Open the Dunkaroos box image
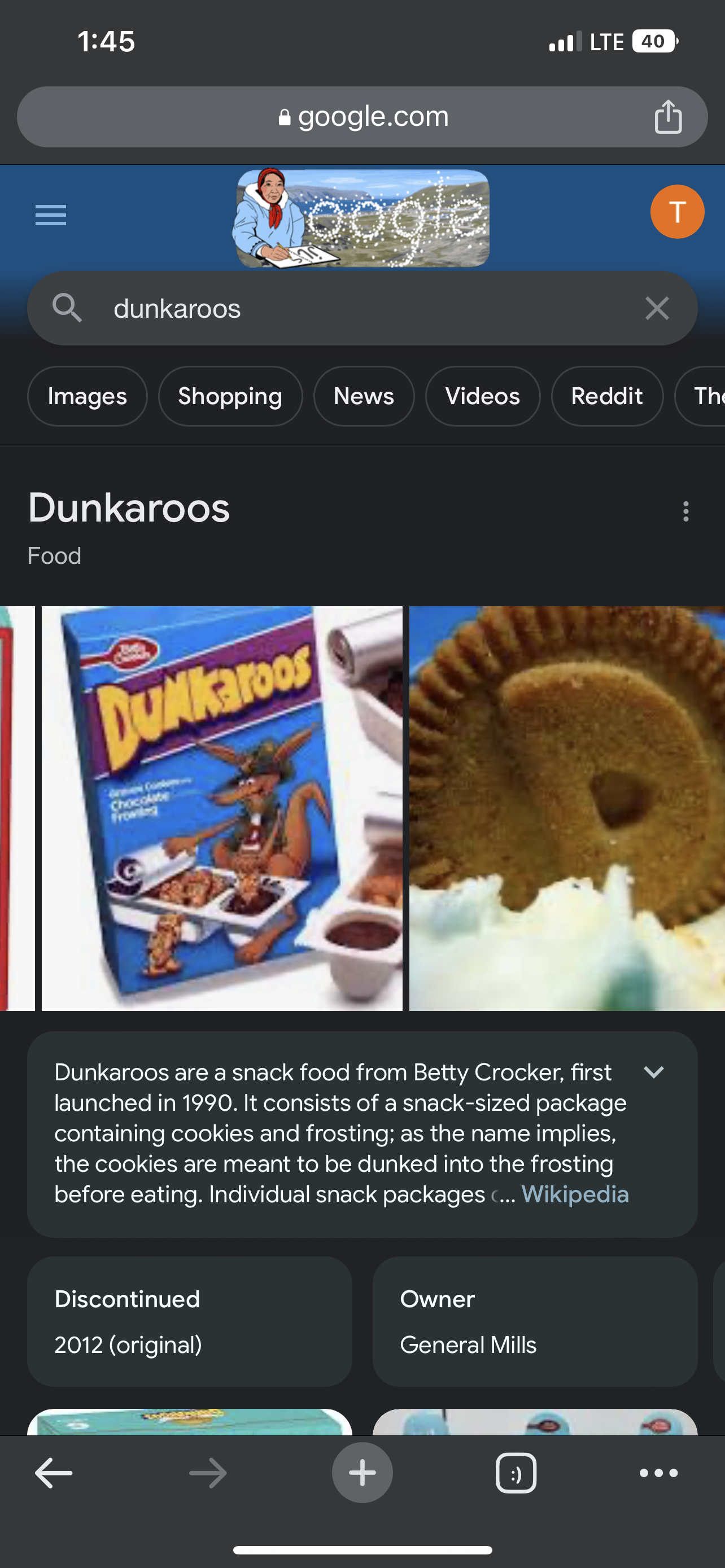The width and height of the screenshot is (725, 1568). (x=221, y=808)
